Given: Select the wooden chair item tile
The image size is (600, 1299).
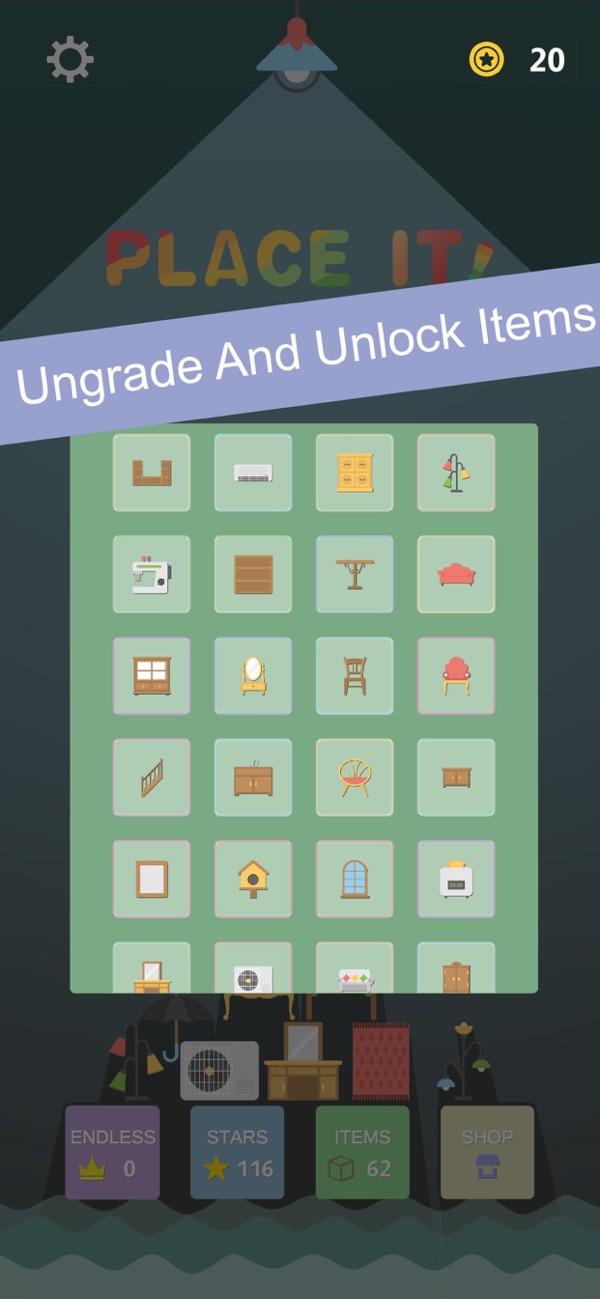Looking at the screenshot, I should 355,676.
